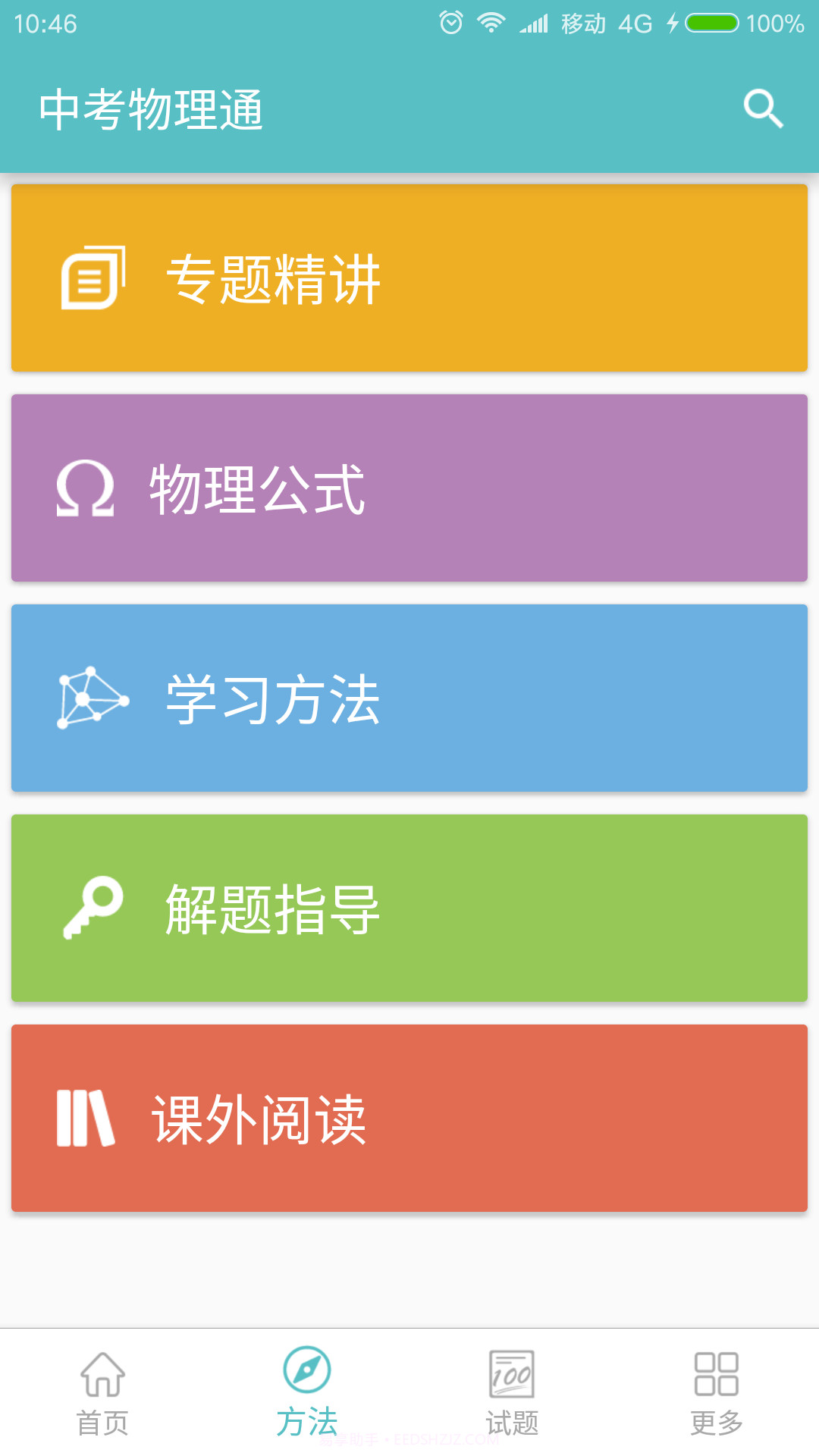Open the 专题精讲 section
Screen dimensions: 819x1456
click(409, 278)
